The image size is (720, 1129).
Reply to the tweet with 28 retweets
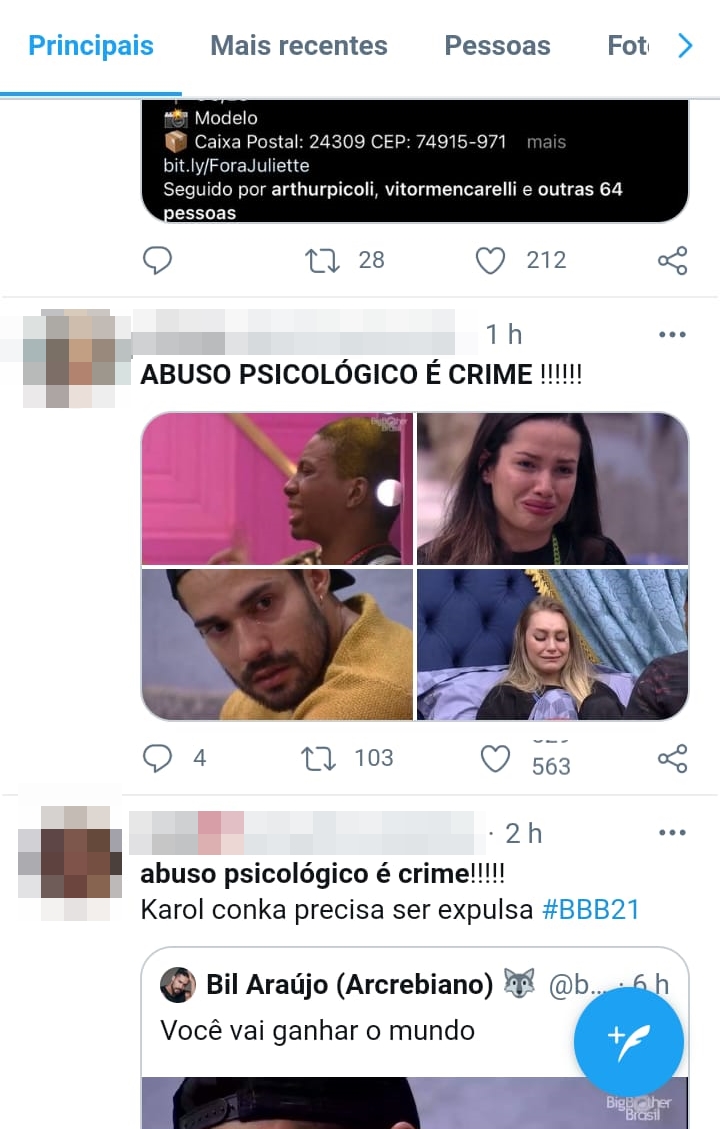point(157,261)
